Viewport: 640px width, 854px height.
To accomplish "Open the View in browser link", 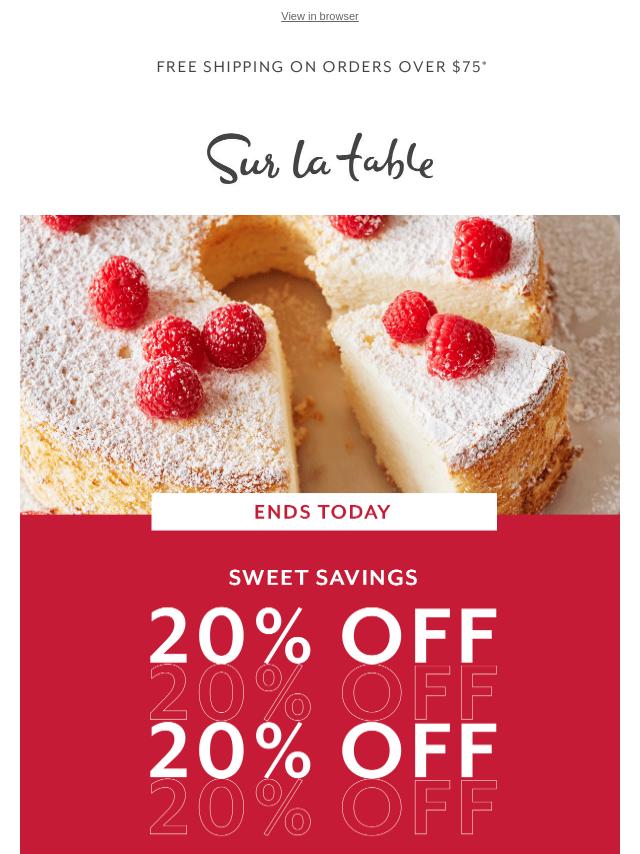I will pos(319,16).
